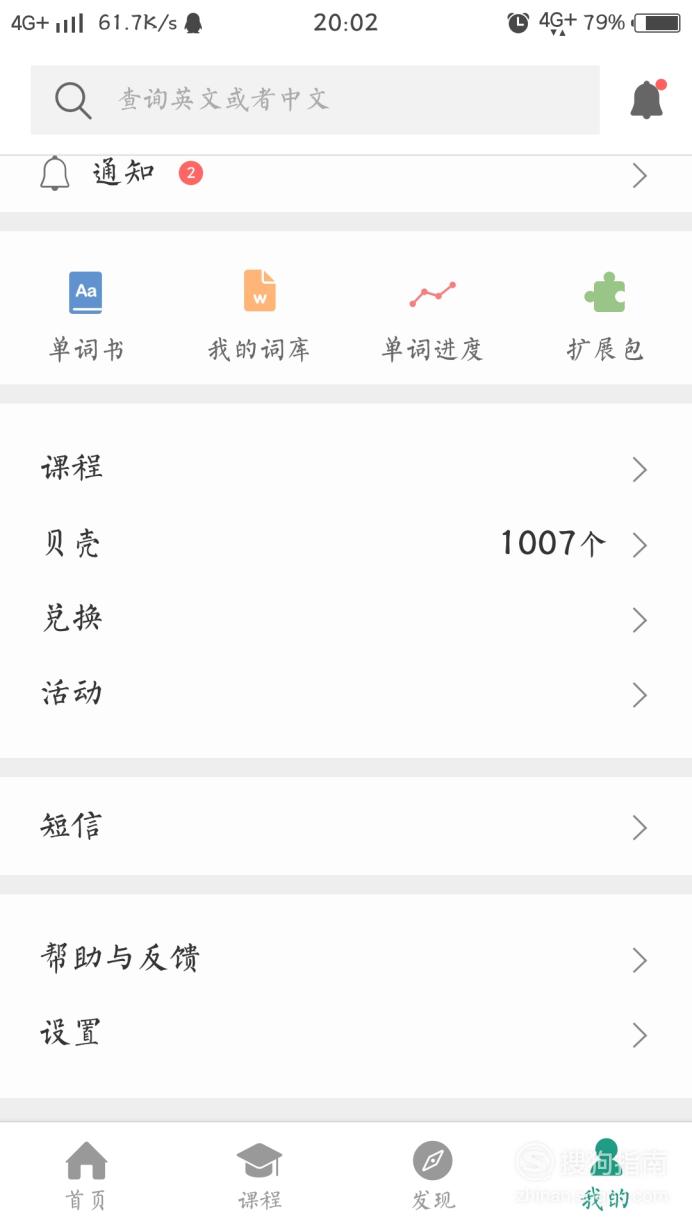Open the 课程 row in the list
This screenshot has width=692, height=1230.
(346, 469)
